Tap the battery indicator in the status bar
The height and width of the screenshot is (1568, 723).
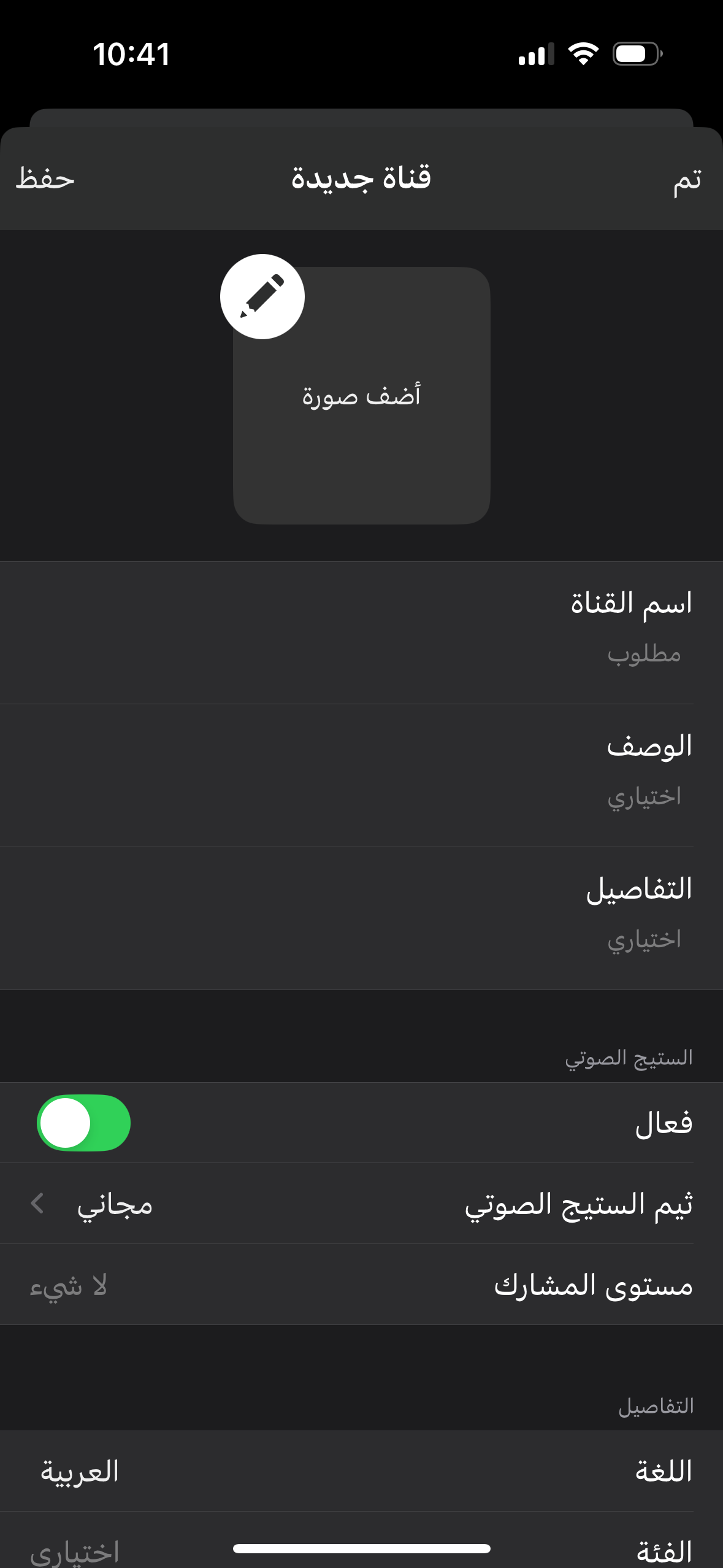click(638, 55)
